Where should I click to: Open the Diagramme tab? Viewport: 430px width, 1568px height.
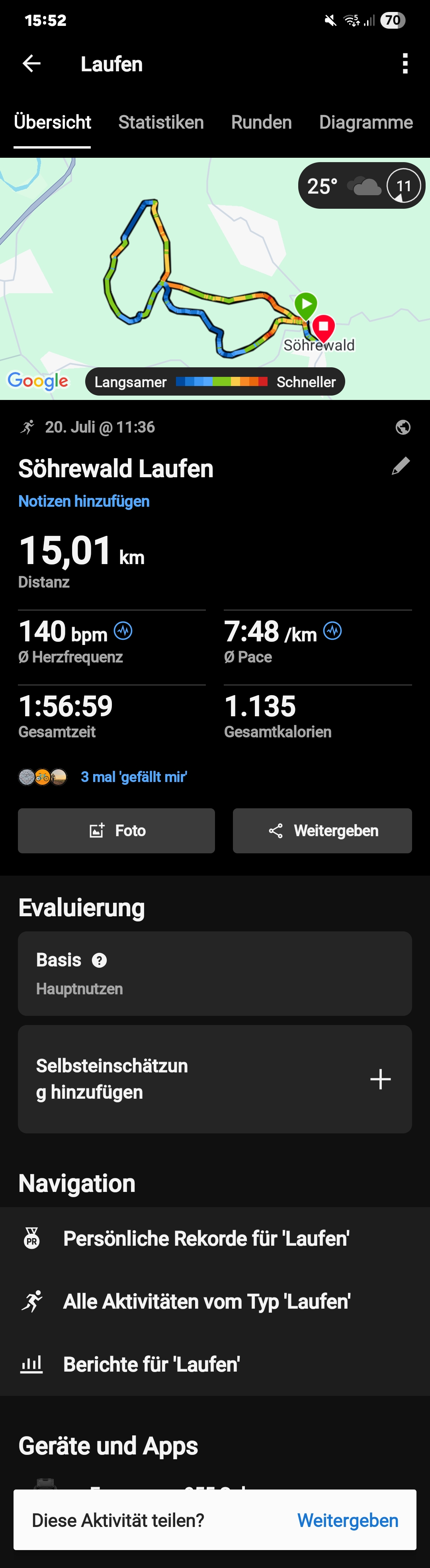pos(365,122)
